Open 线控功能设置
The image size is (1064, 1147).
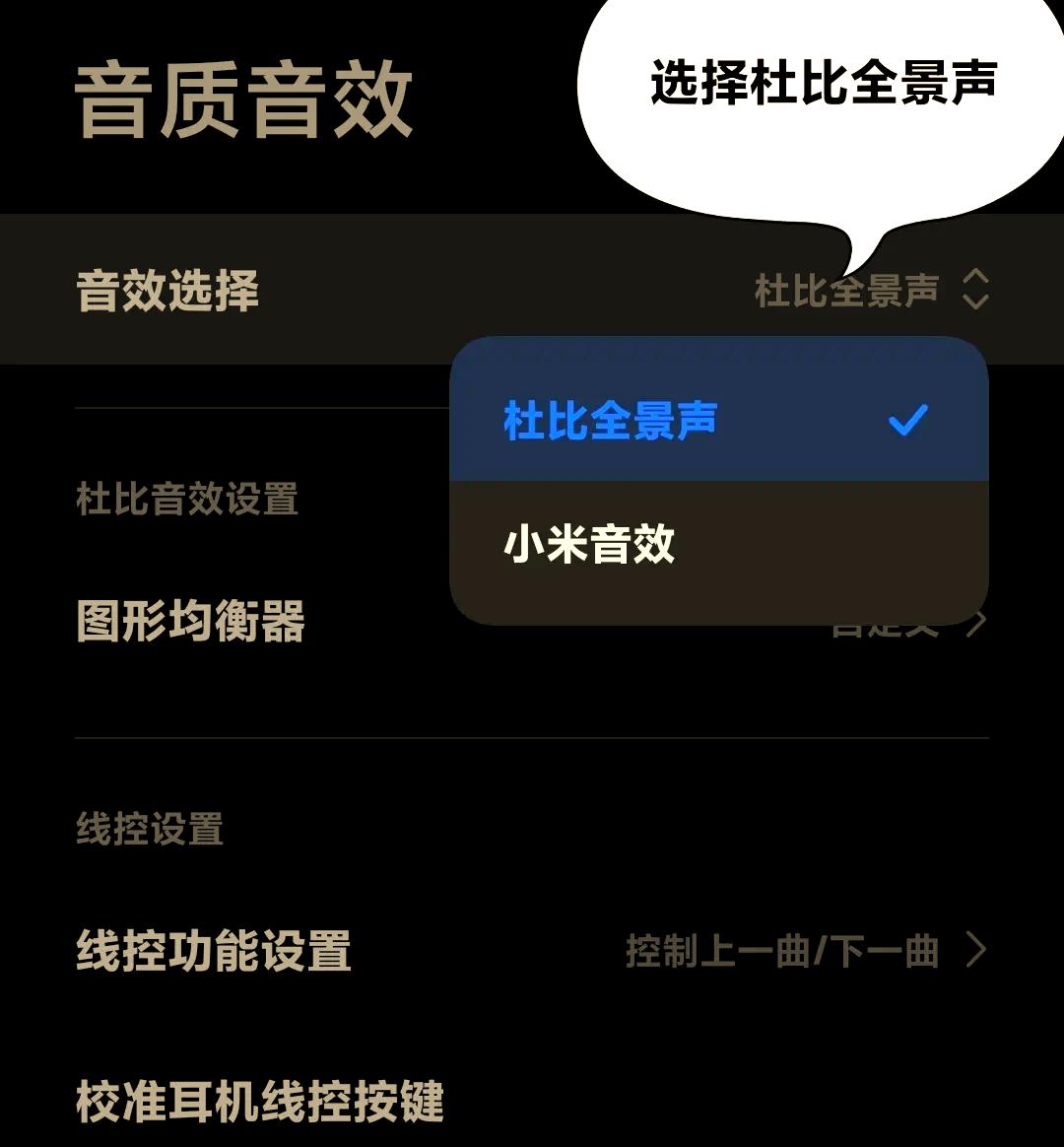pos(532,951)
